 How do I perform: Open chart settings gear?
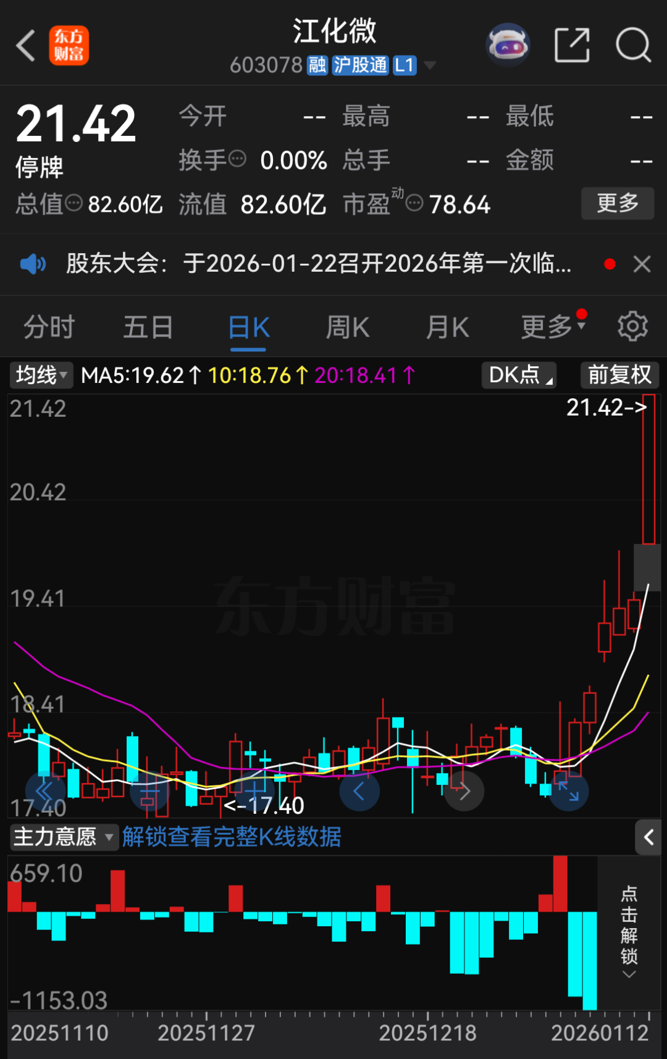click(x=632, y=327)
